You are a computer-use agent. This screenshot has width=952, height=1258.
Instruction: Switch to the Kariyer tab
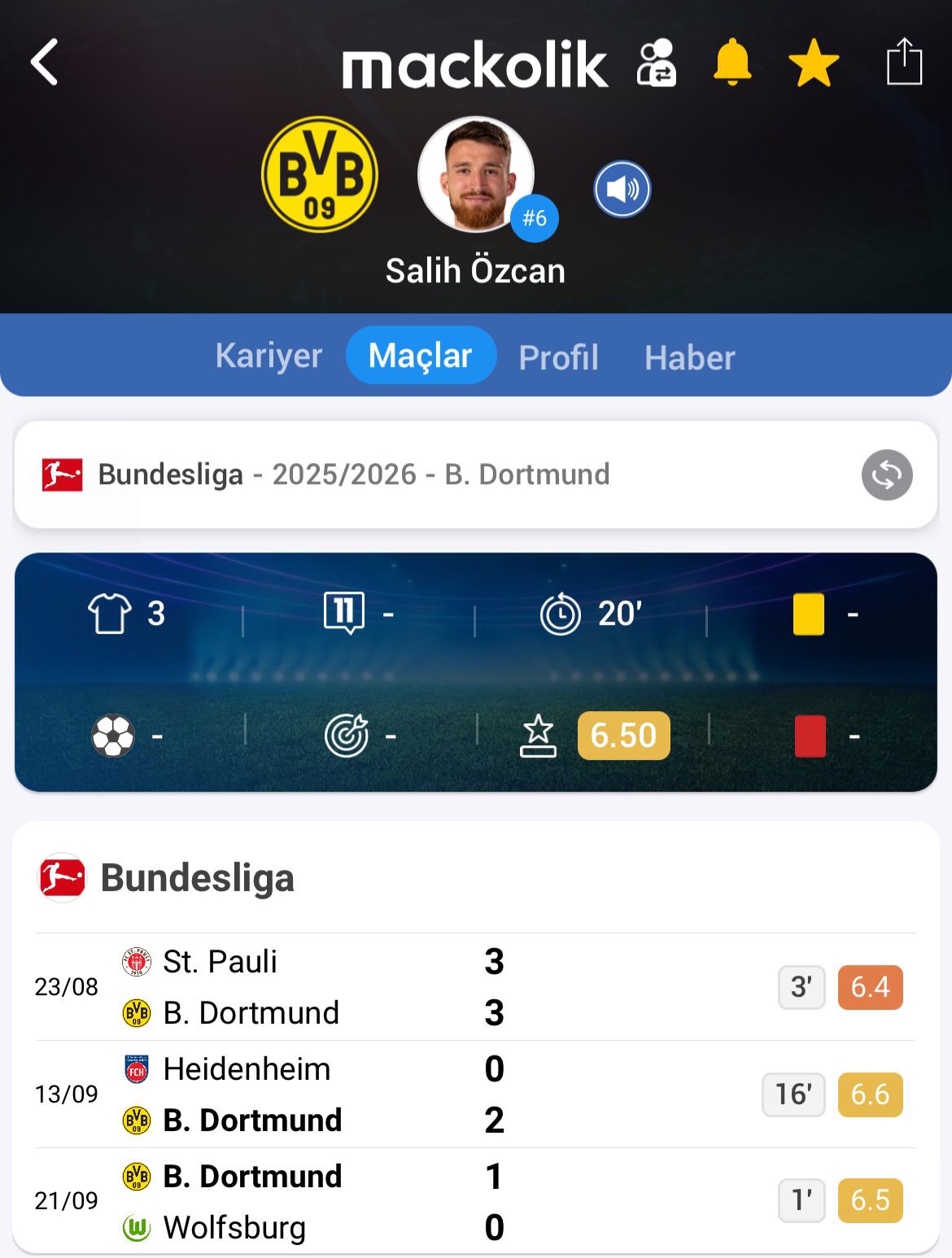pyautogui.click(x=269, y=356)
